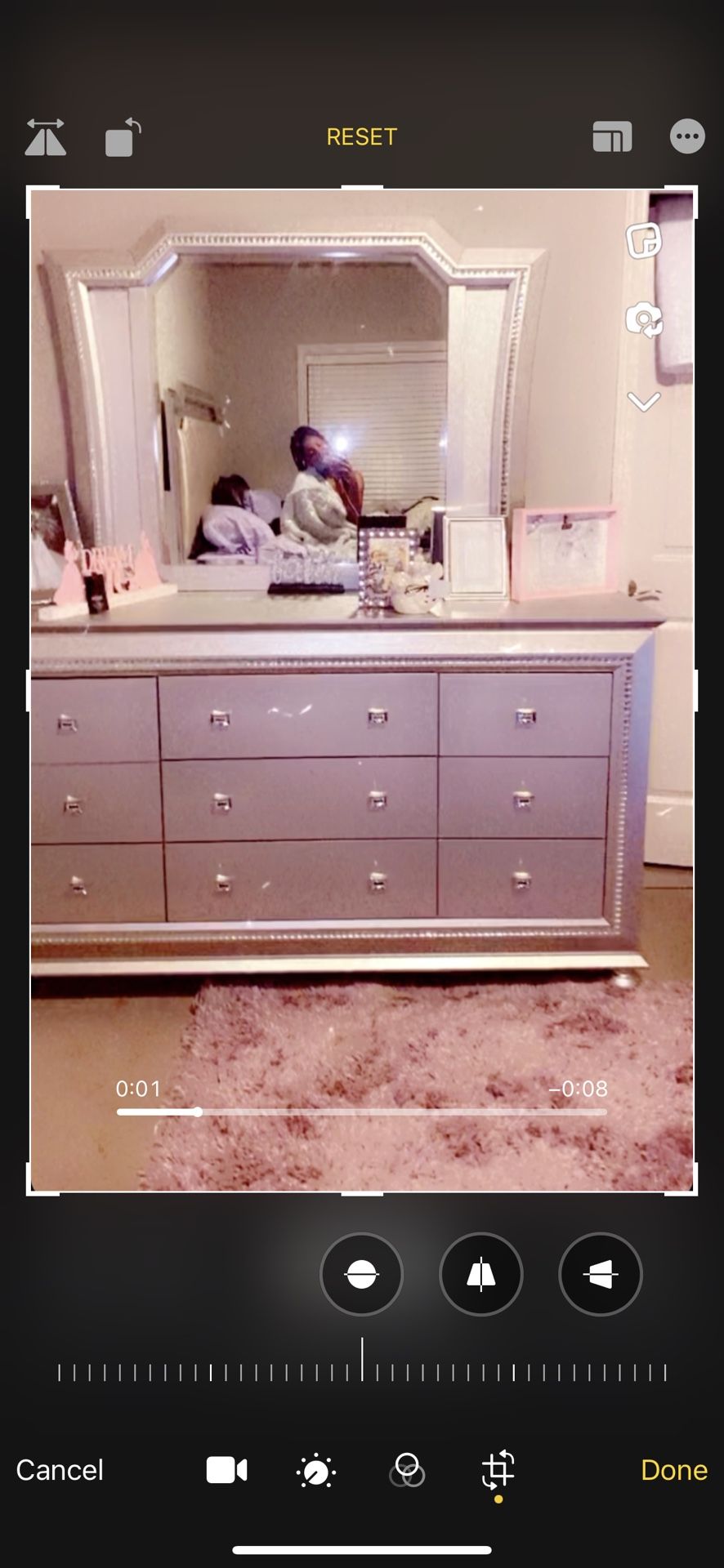Switch to the filters tab
Image resolution: width=724 pixels, height=1568 pixels.
(407, 1470)
